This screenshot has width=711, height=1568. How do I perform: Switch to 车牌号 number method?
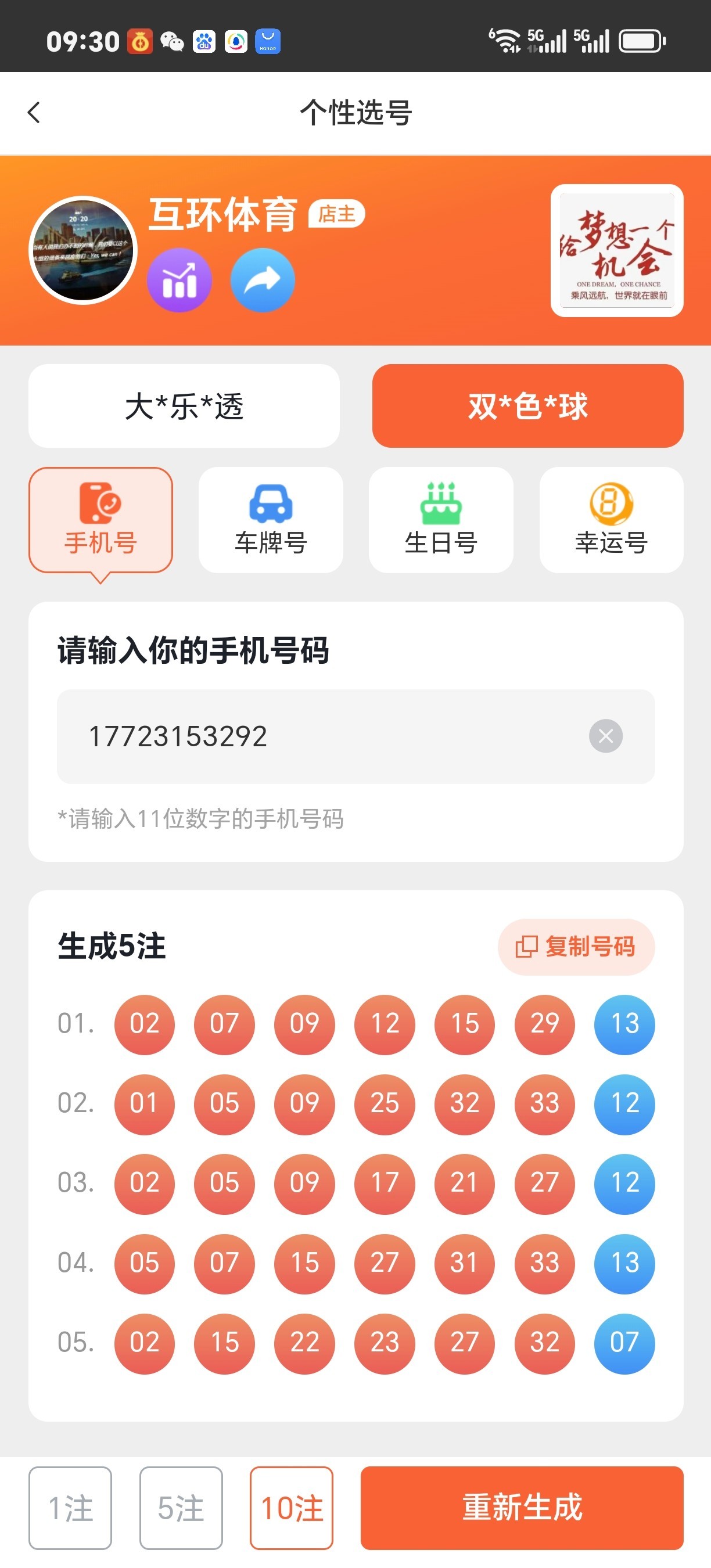[270, 520]
